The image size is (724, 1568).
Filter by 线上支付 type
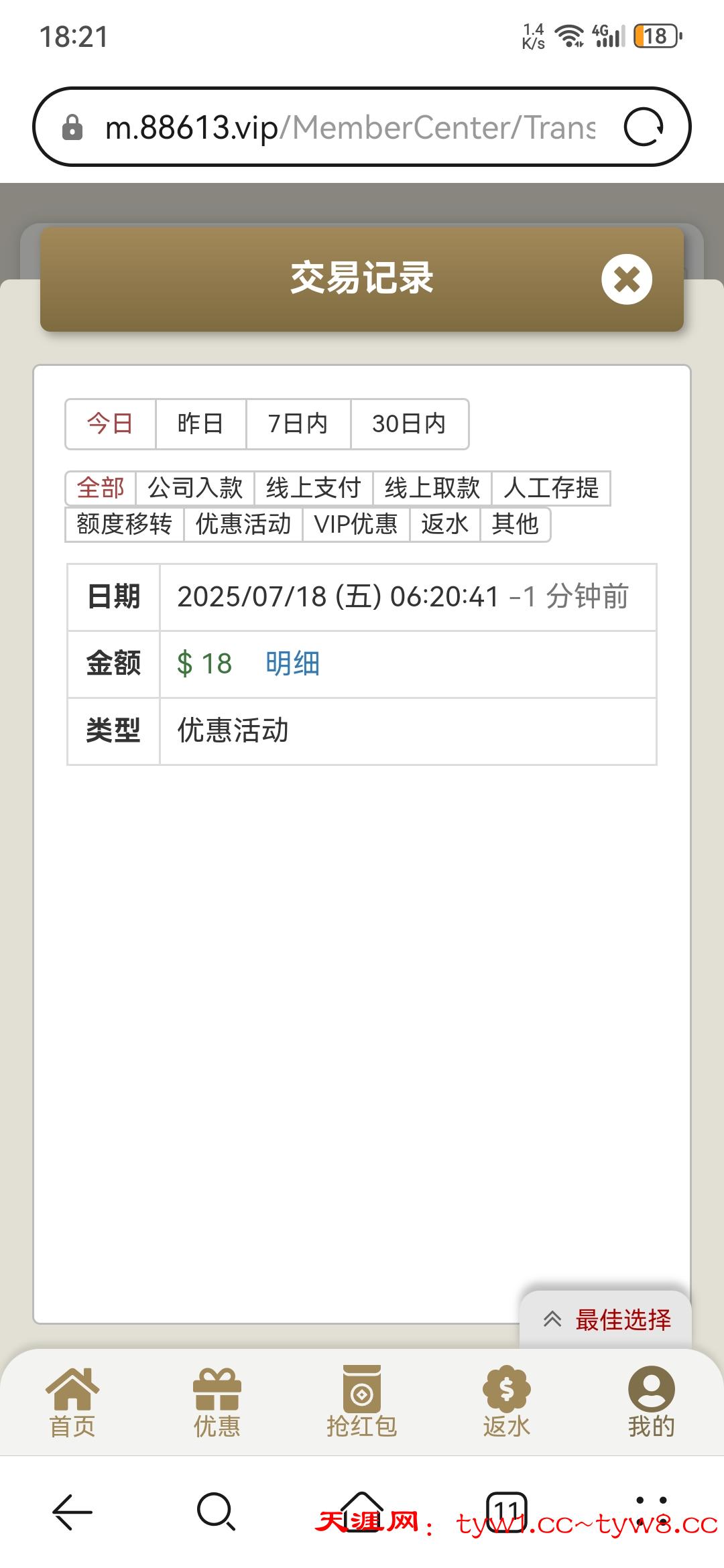click(313, 488)
